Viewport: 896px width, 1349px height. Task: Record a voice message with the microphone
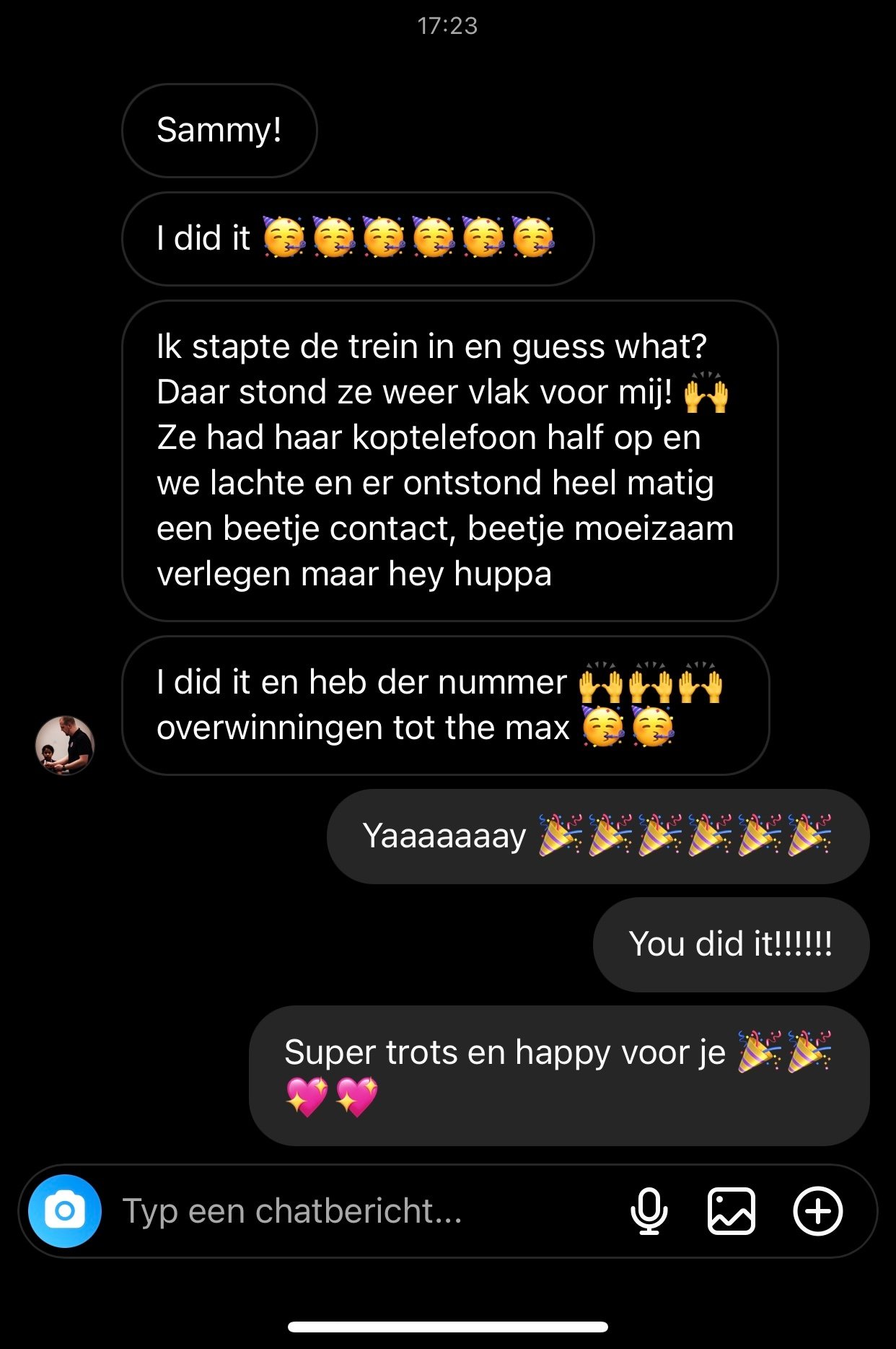click(x=649, y=1211)
